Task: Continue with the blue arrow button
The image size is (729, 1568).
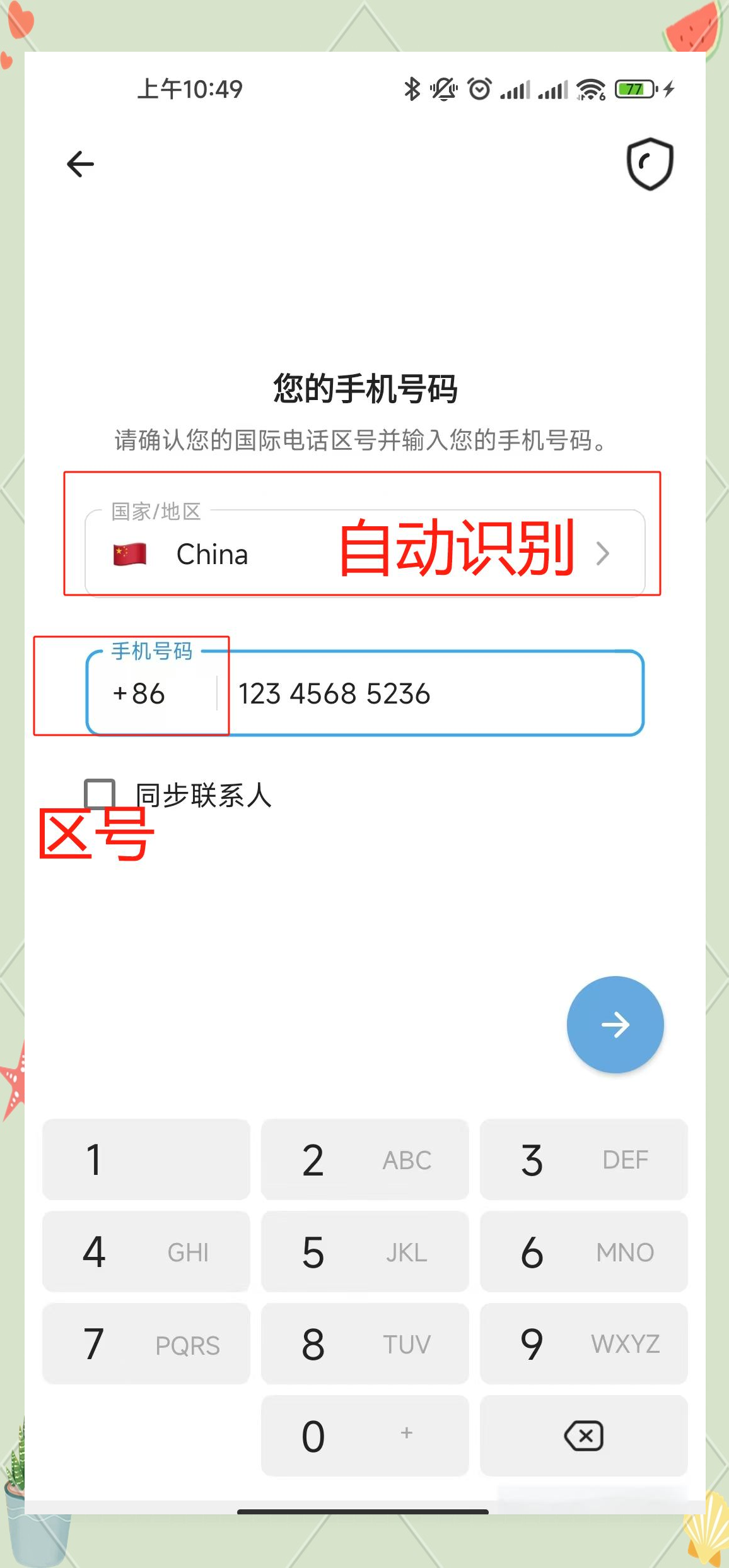Action: tap(615, 1024)
